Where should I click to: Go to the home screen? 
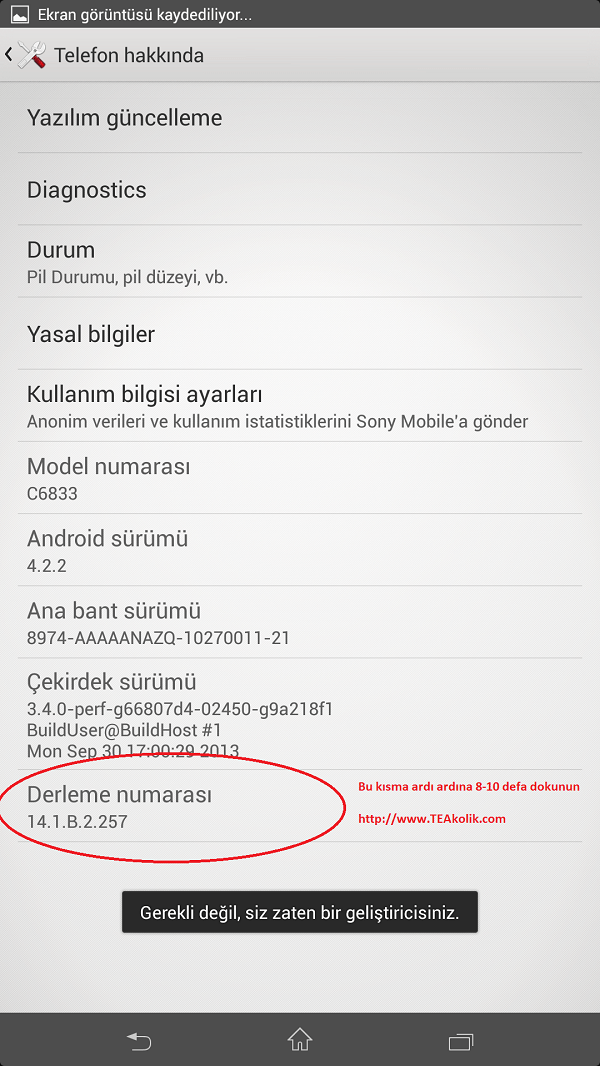pos(300,1040)
